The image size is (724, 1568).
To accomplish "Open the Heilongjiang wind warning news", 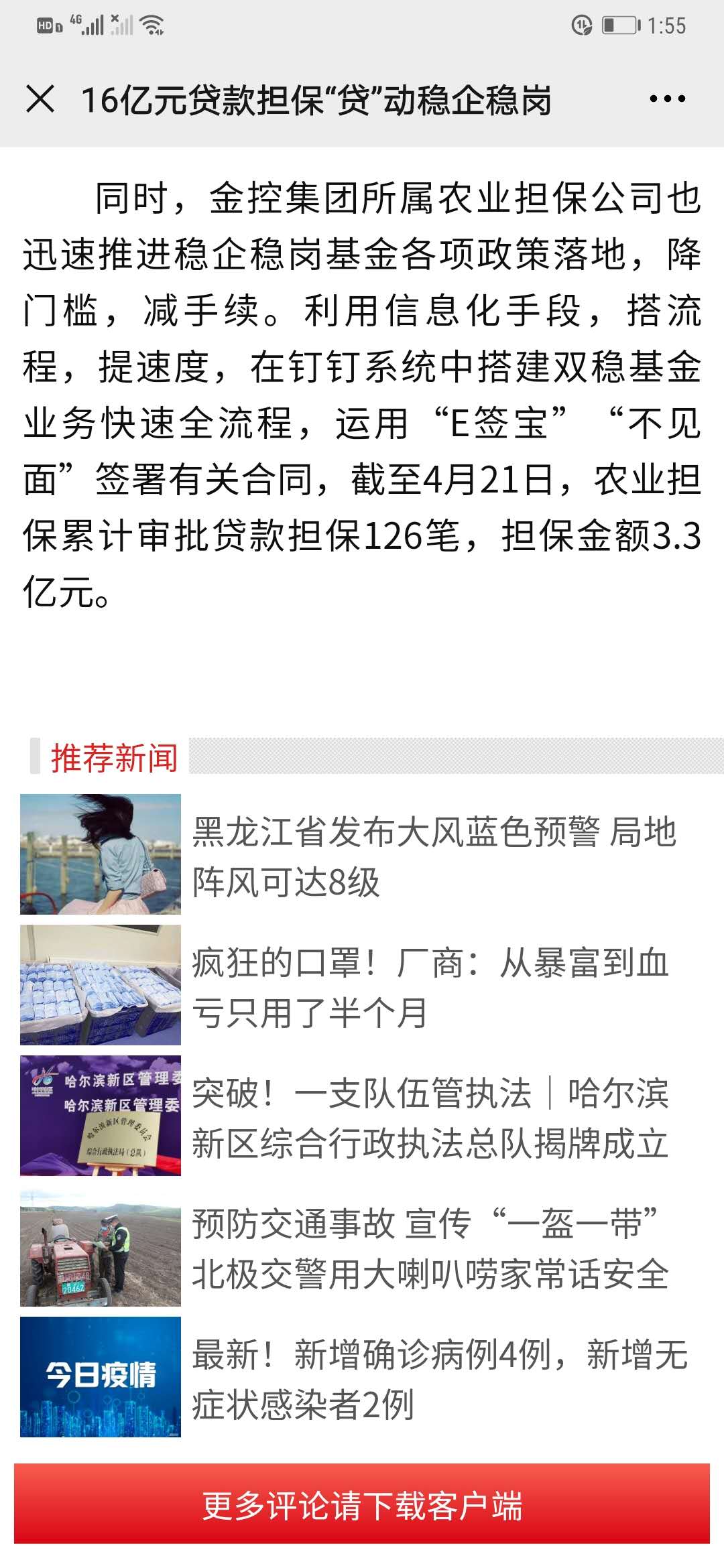I will click(433, 856).
